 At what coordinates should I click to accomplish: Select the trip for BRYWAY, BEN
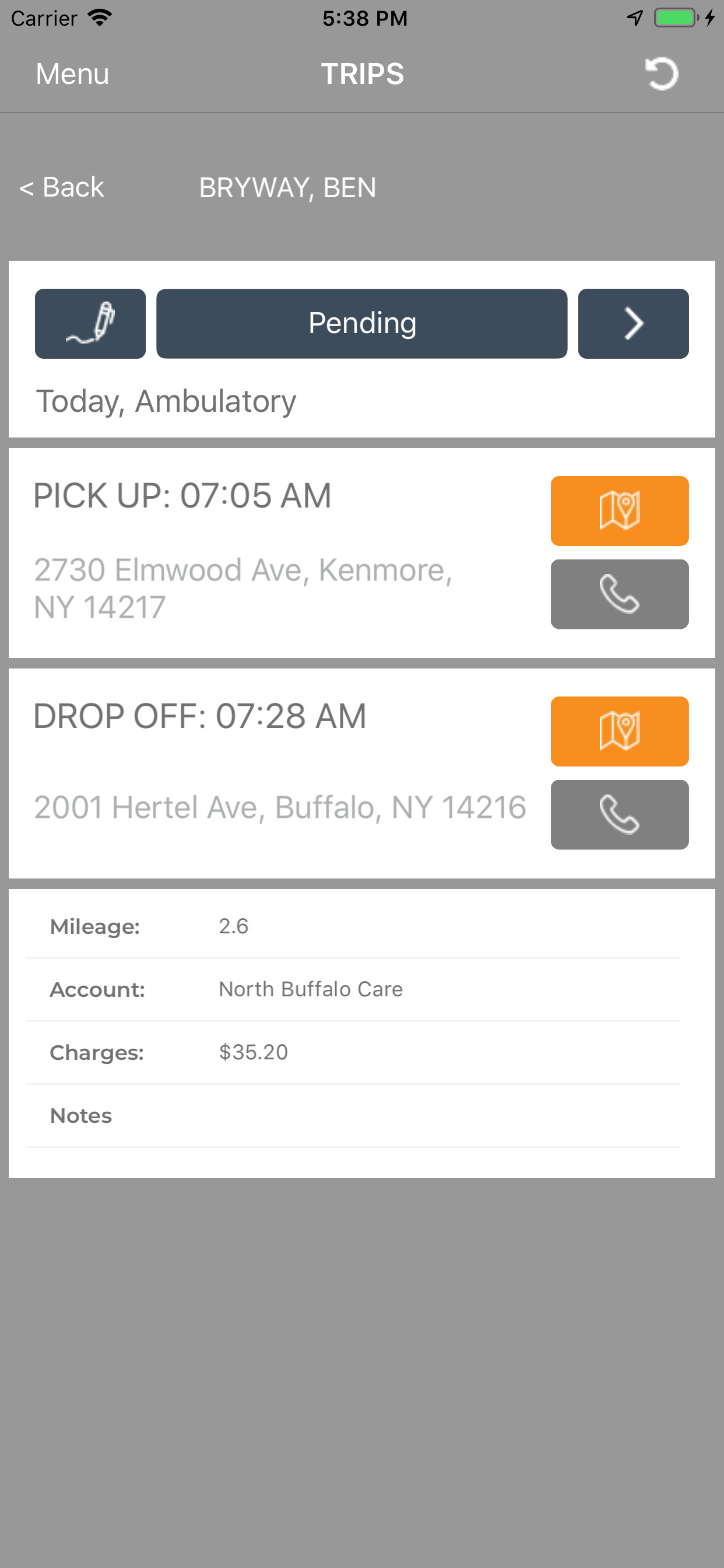[x=287, y=187]
